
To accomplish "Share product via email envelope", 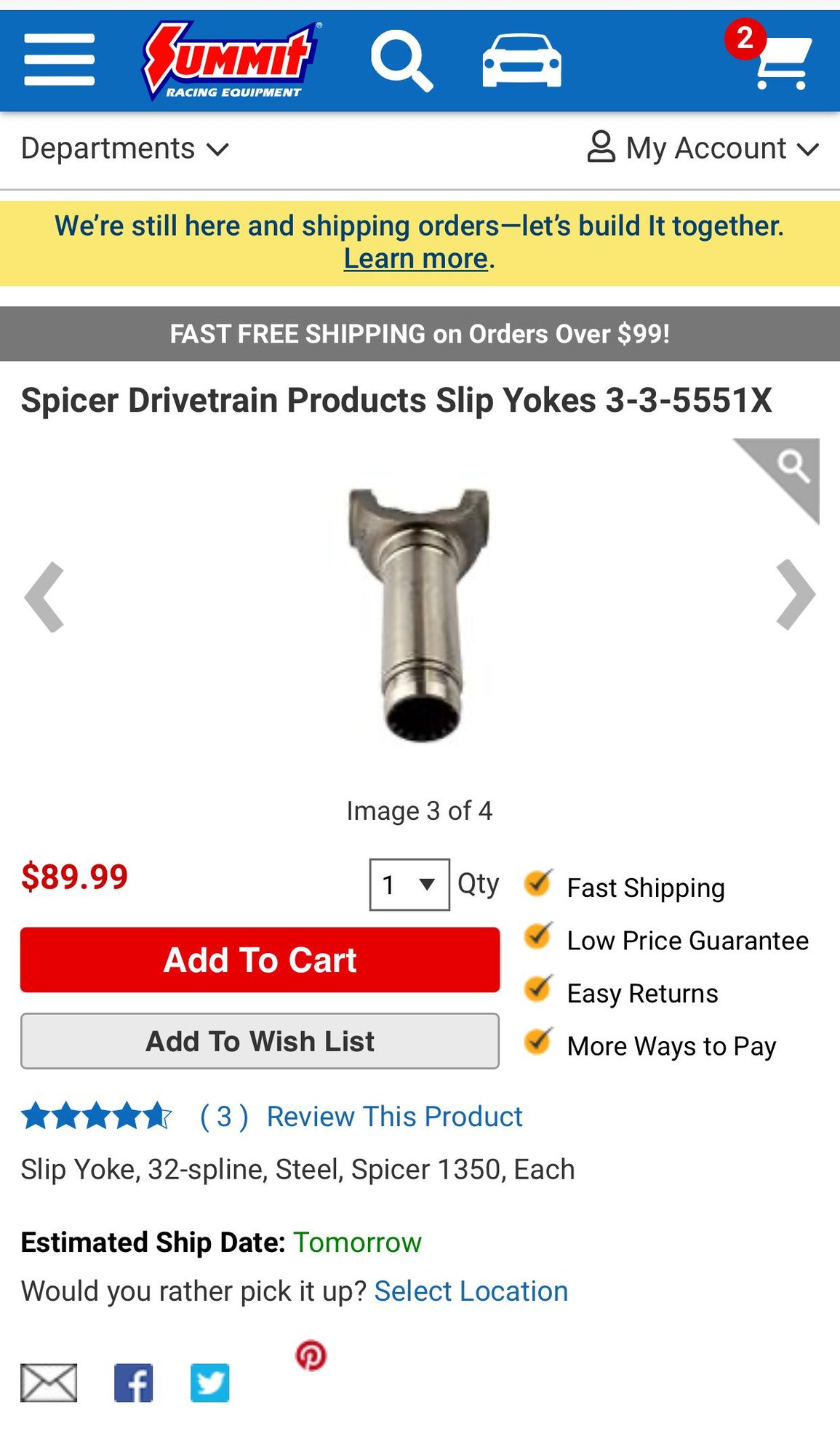I will [49, 1382].
